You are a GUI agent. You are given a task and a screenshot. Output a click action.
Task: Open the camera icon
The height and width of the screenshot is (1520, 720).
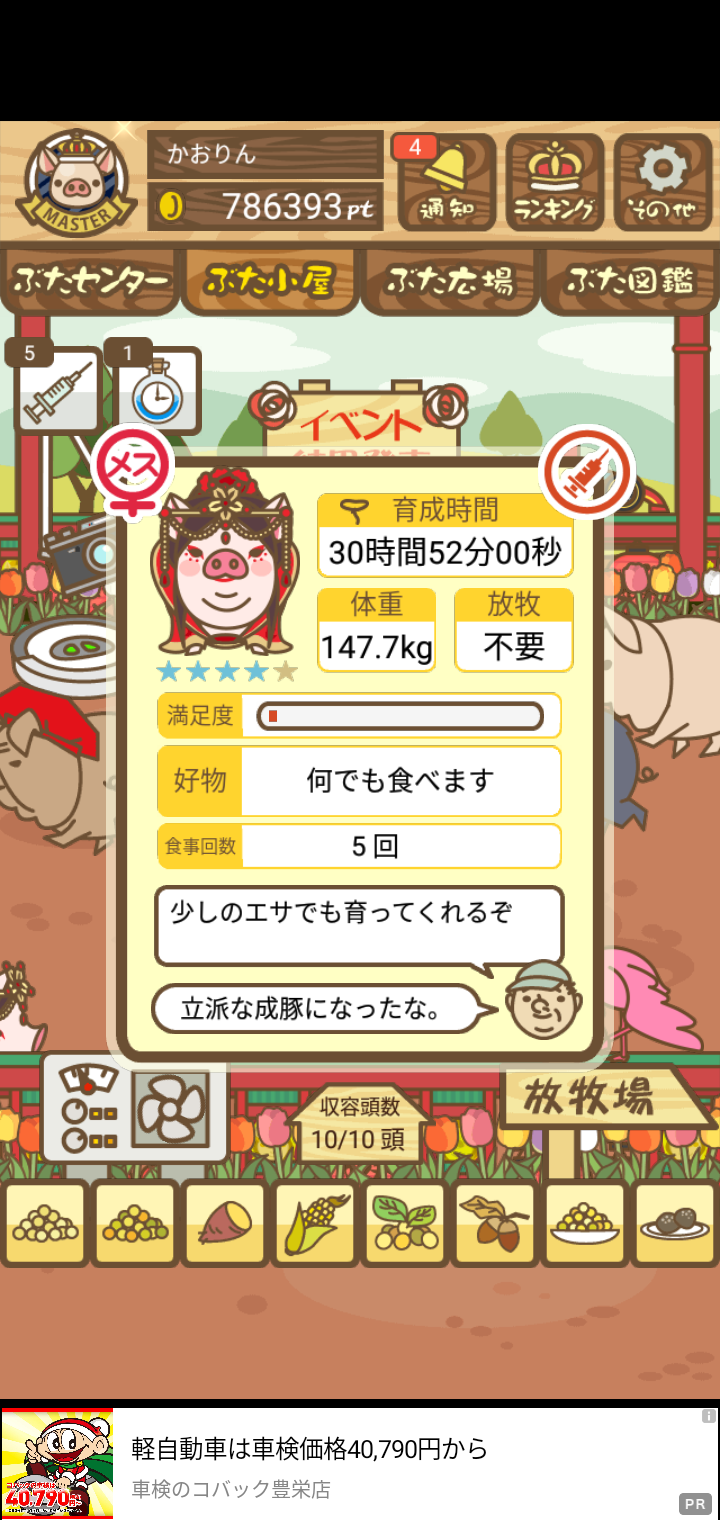72,552
